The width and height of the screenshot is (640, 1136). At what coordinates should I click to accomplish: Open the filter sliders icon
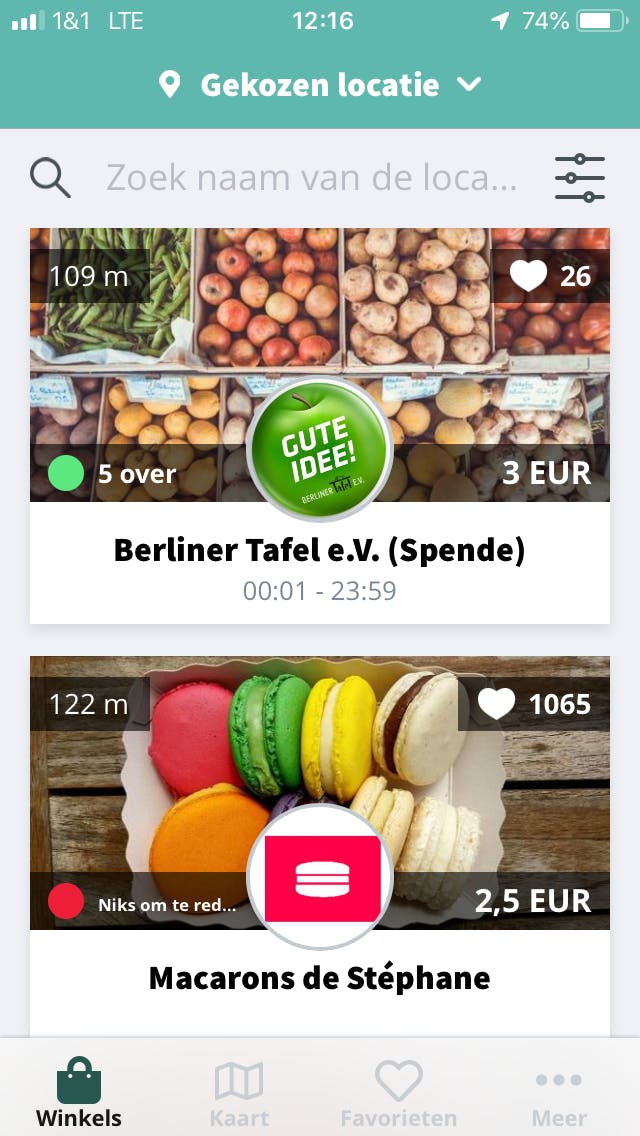click(x=580, y=178)
